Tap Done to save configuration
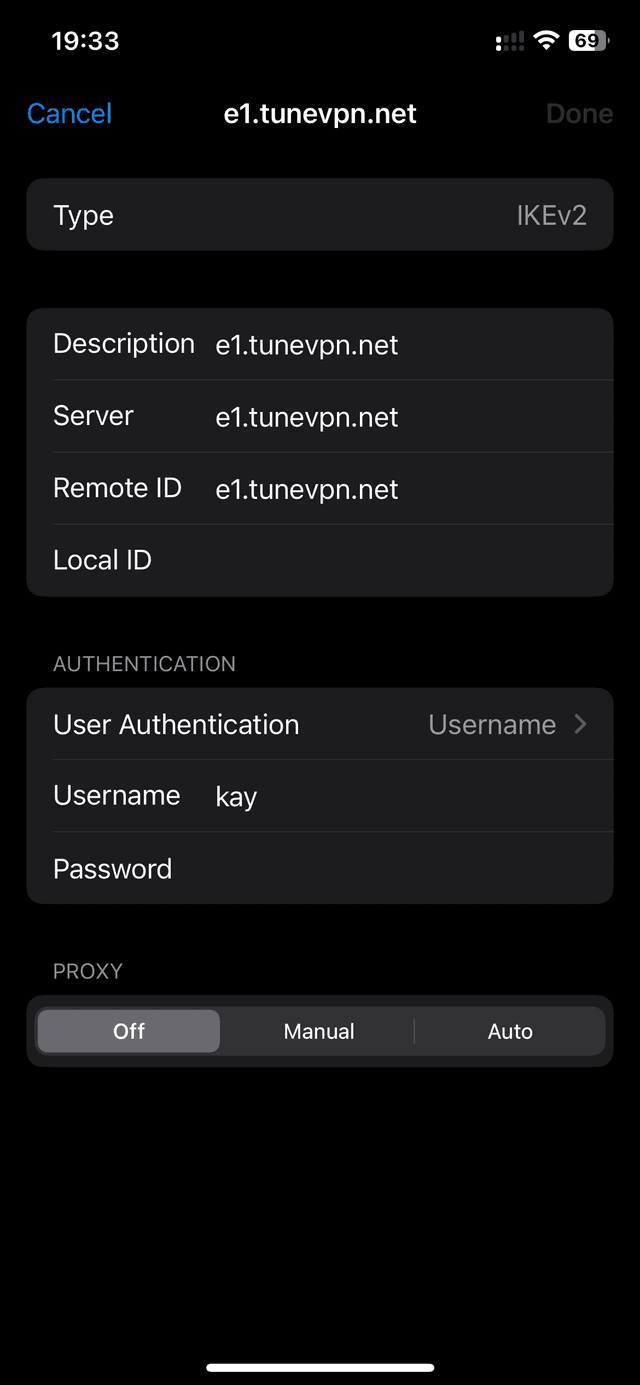The width and height of the screenshot is (640, 1385). click(x=579, y=114)
